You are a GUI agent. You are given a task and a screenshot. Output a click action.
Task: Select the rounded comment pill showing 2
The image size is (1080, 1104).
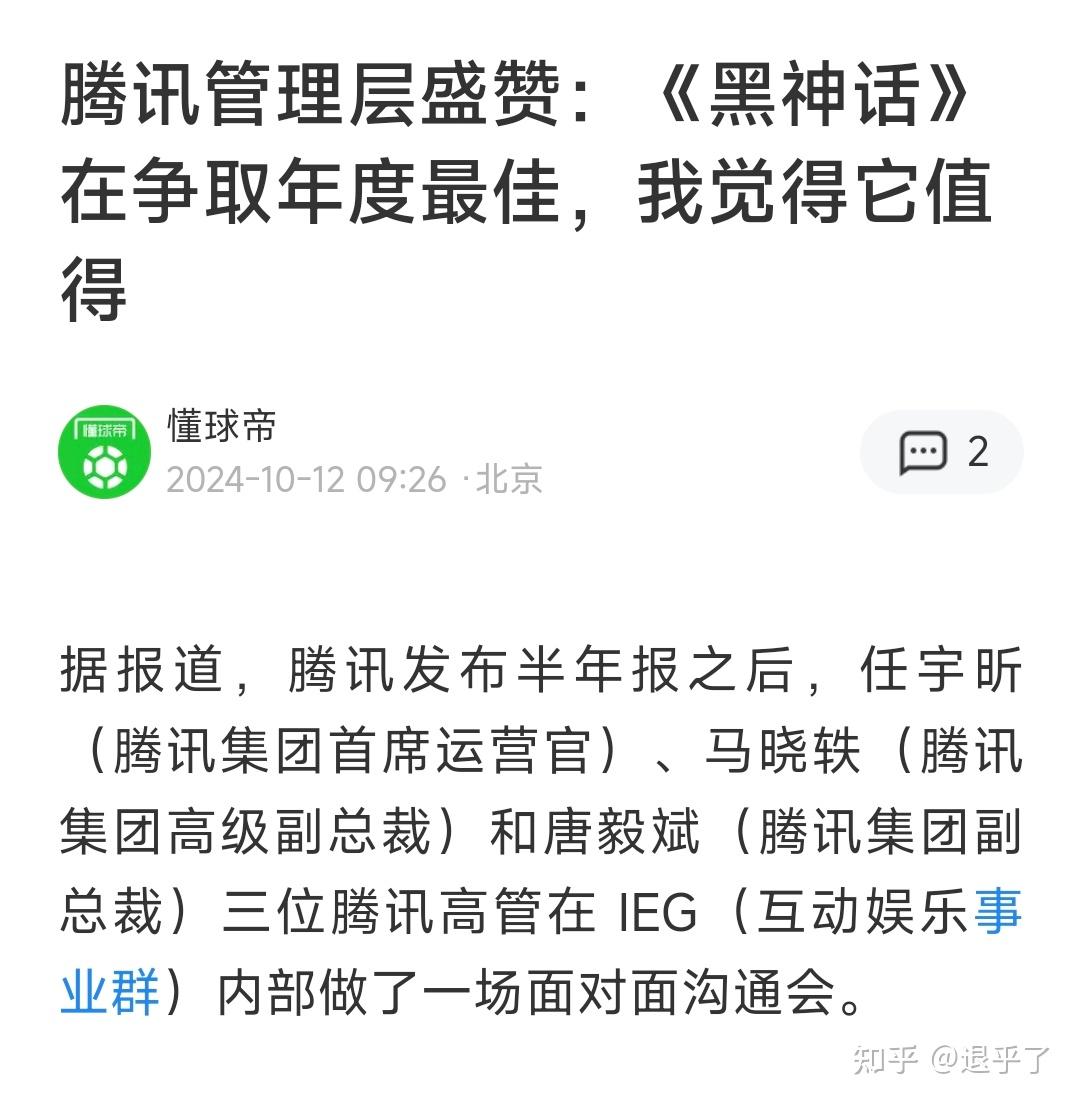(941, 451)
